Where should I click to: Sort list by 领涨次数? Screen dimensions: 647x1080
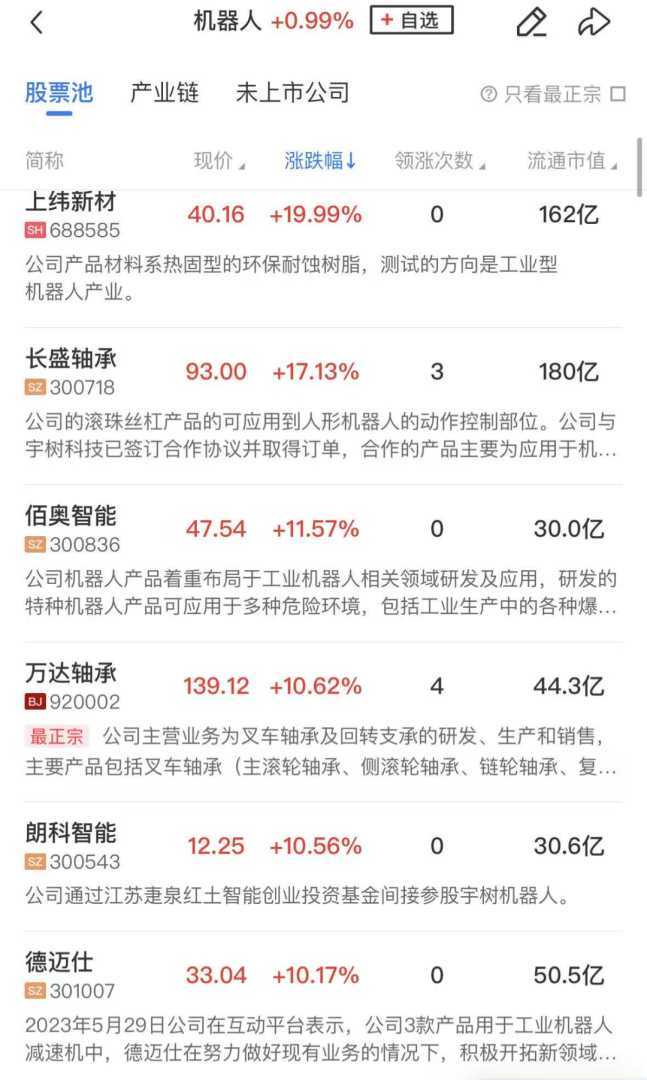[440, 161]
